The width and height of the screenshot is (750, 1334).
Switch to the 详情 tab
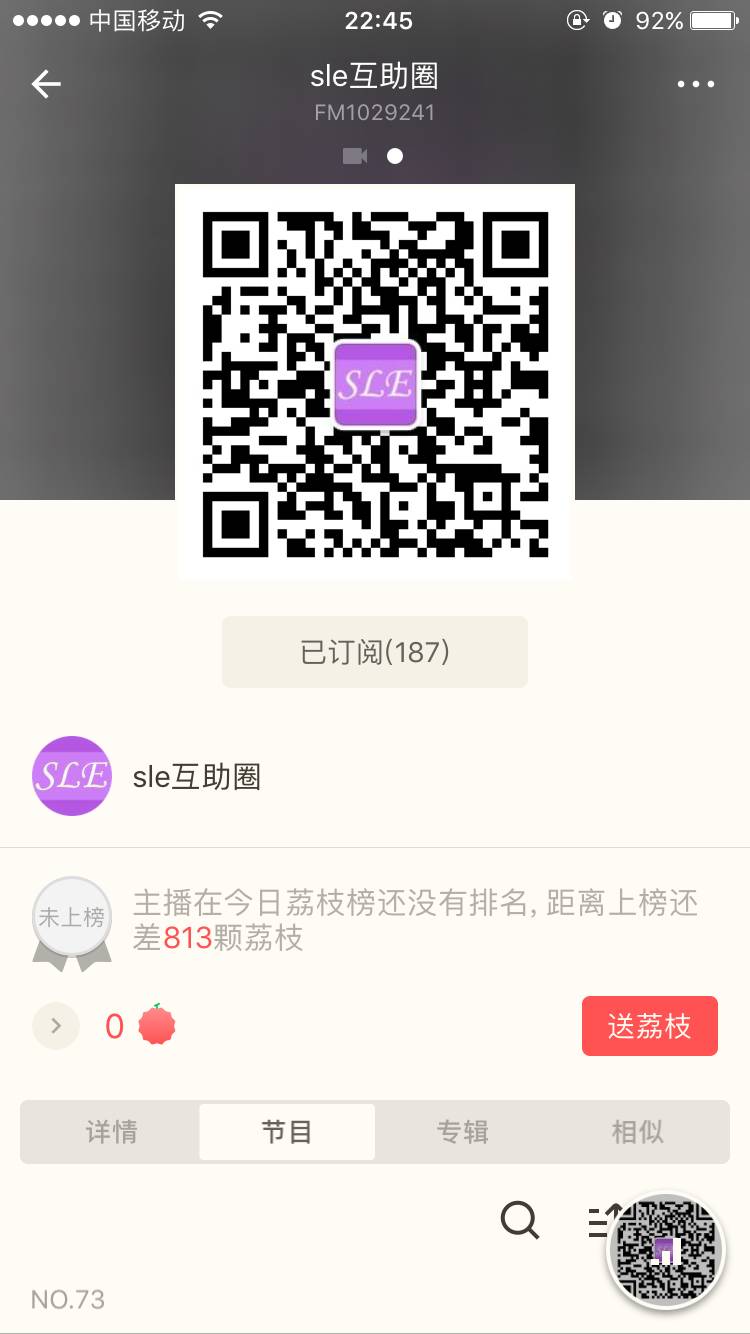[111, 1132]
